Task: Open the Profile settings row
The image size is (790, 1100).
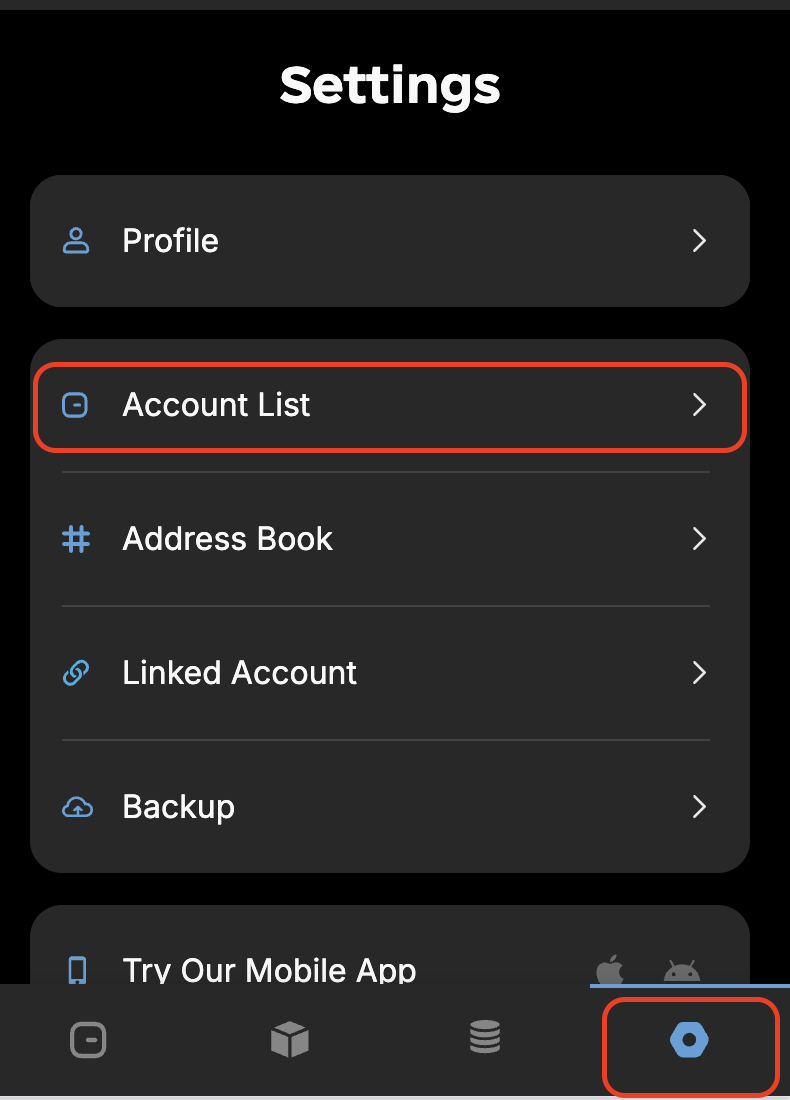Action: 389,241
